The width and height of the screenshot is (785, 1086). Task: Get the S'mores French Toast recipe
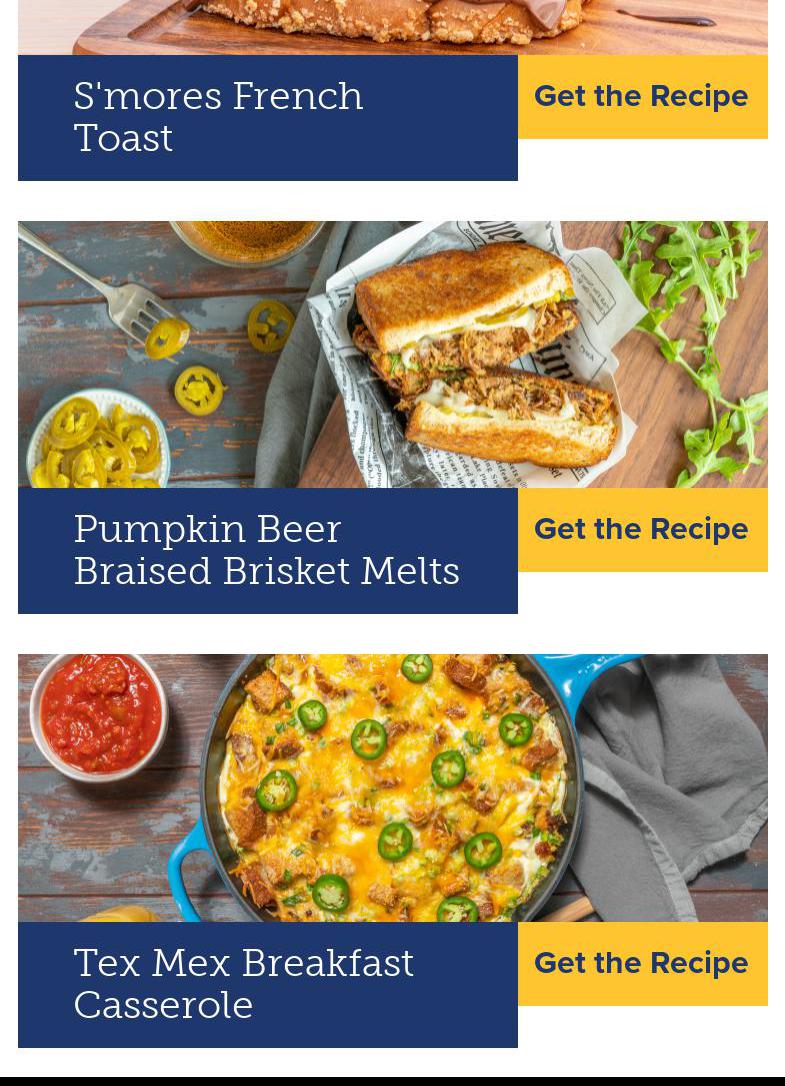coord(642,97)
